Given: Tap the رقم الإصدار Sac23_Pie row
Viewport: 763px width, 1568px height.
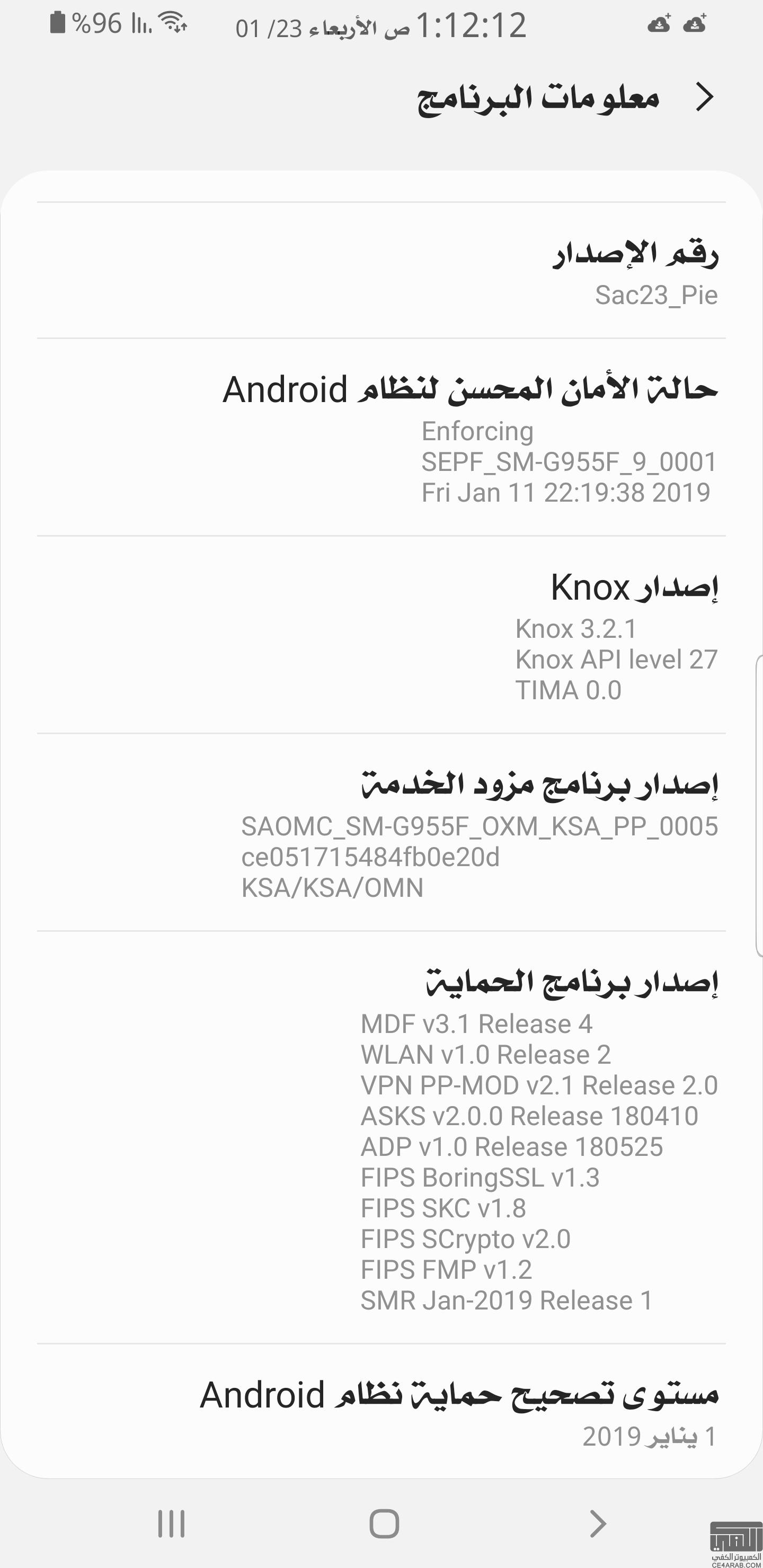Looking at the screenshot, I should 381,271.
